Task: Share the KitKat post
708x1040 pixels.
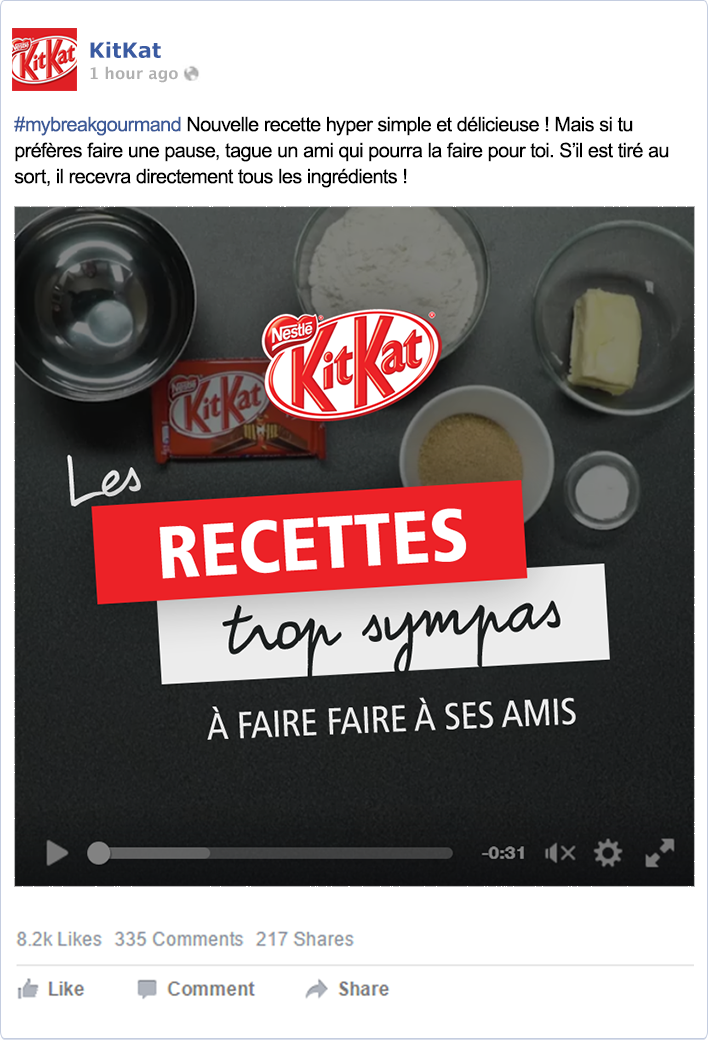Action: [348, 989]
